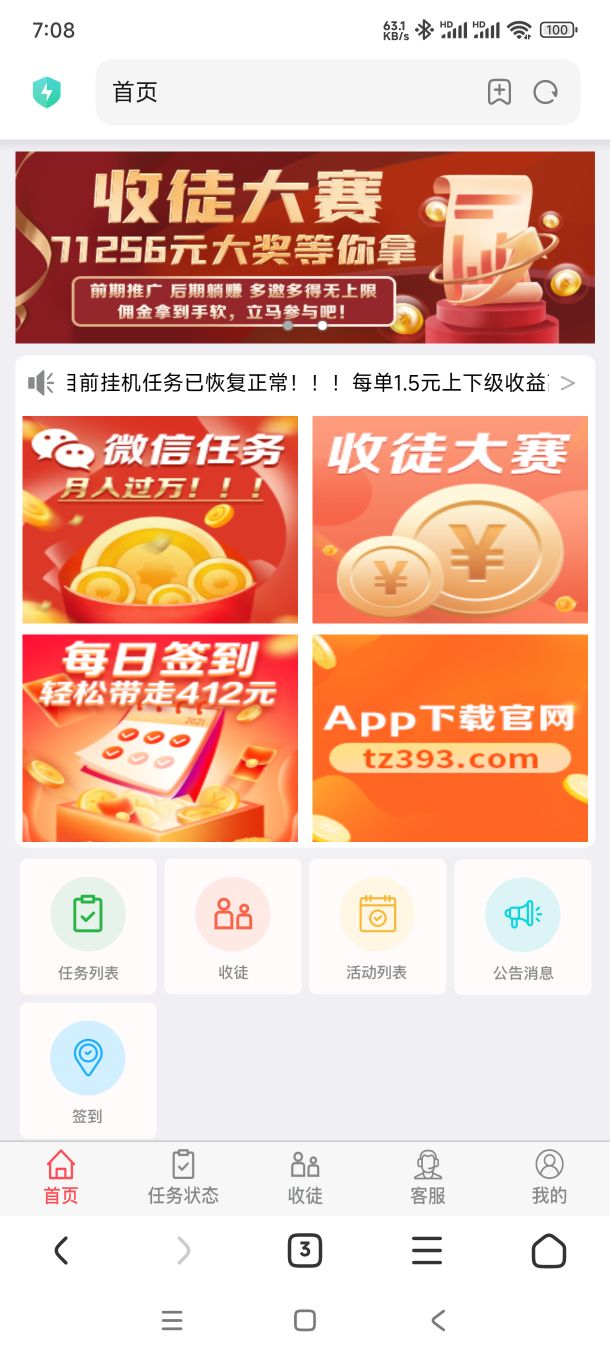The image size is (610, 1356).
Task: Open the browser menu in the bottom toolbar
Action: 427,1250
